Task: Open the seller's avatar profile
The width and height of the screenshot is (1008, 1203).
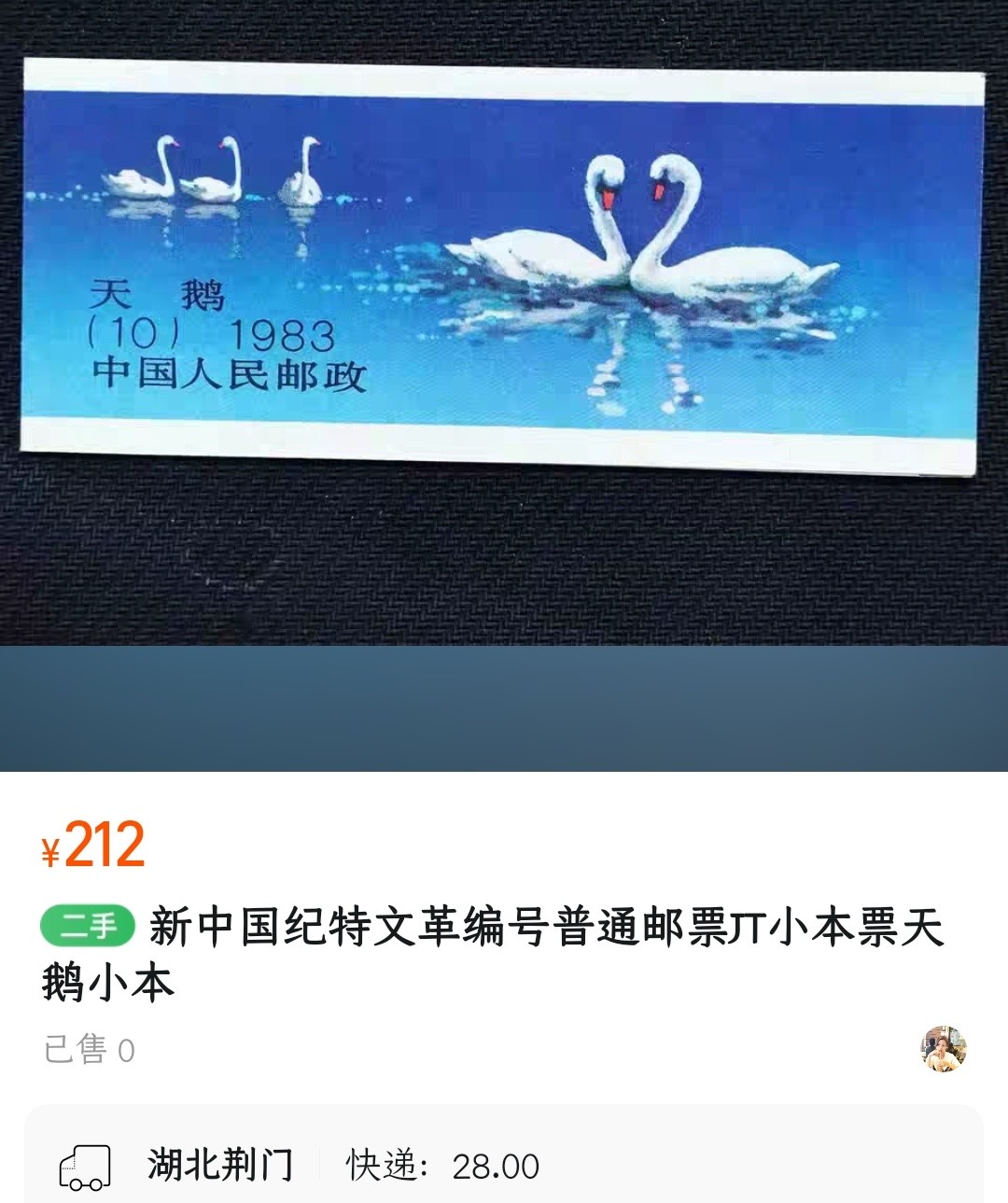Action: [x=943, y=1048]
